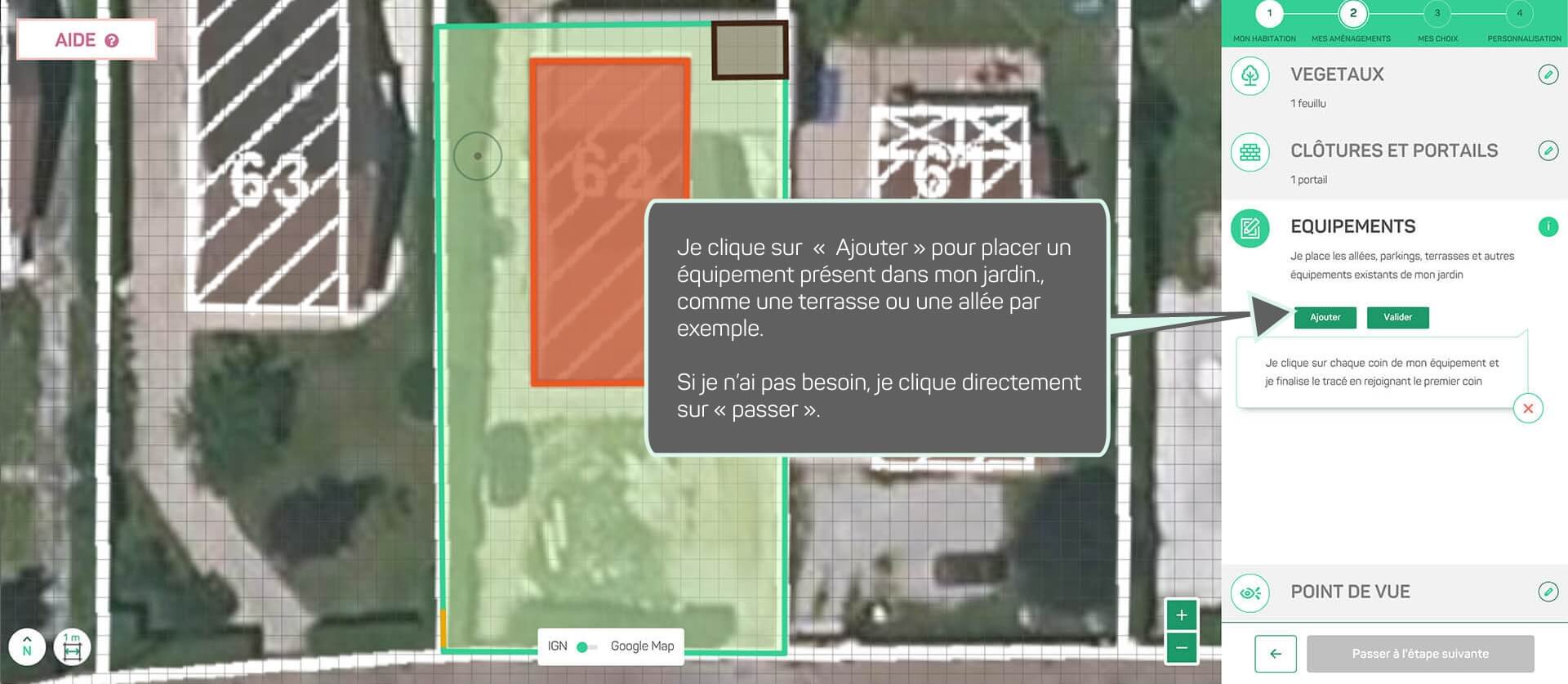This screenshot has height=684, width=1568.
Task: Edit the VEGETAUX section
Action: pos(1548,75)
